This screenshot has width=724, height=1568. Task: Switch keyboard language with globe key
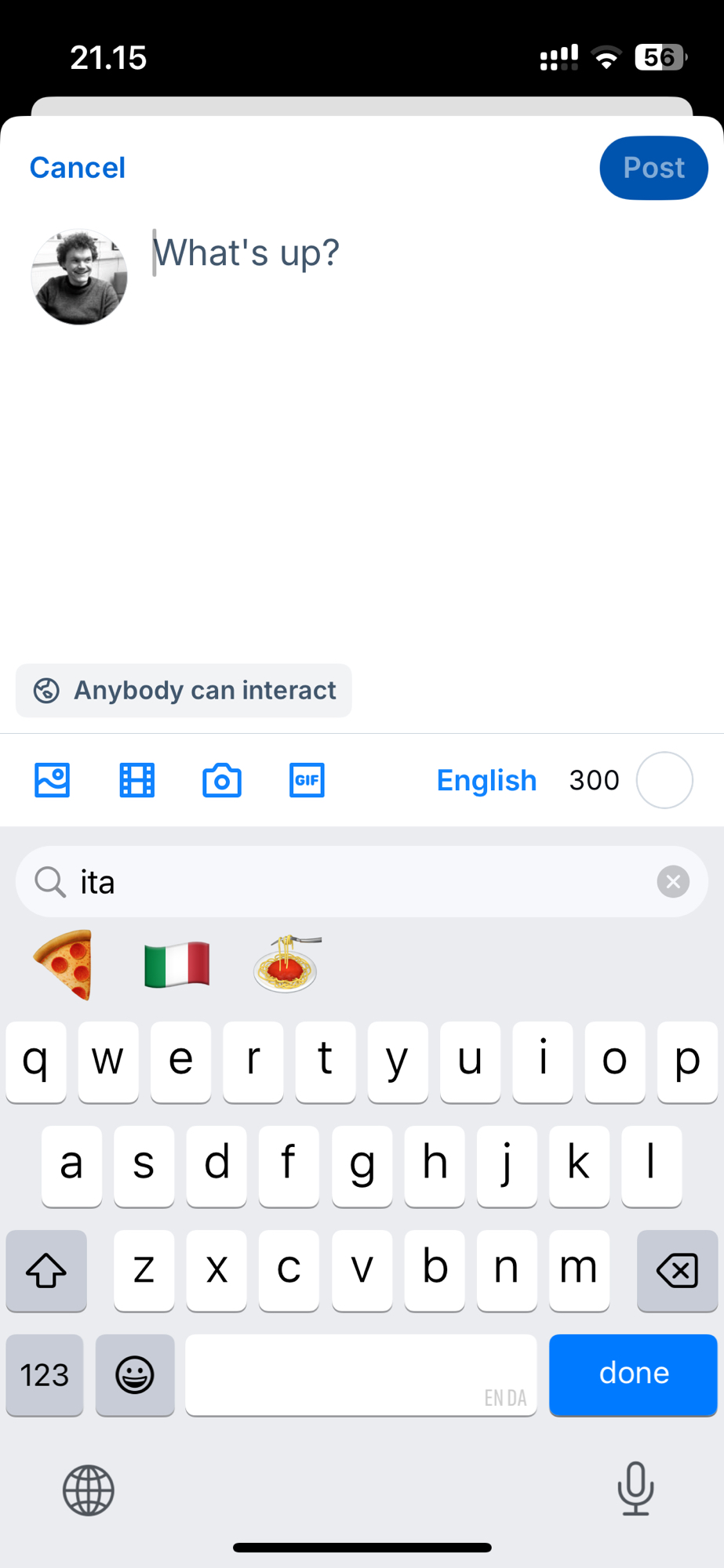(x=88, y=1490)
